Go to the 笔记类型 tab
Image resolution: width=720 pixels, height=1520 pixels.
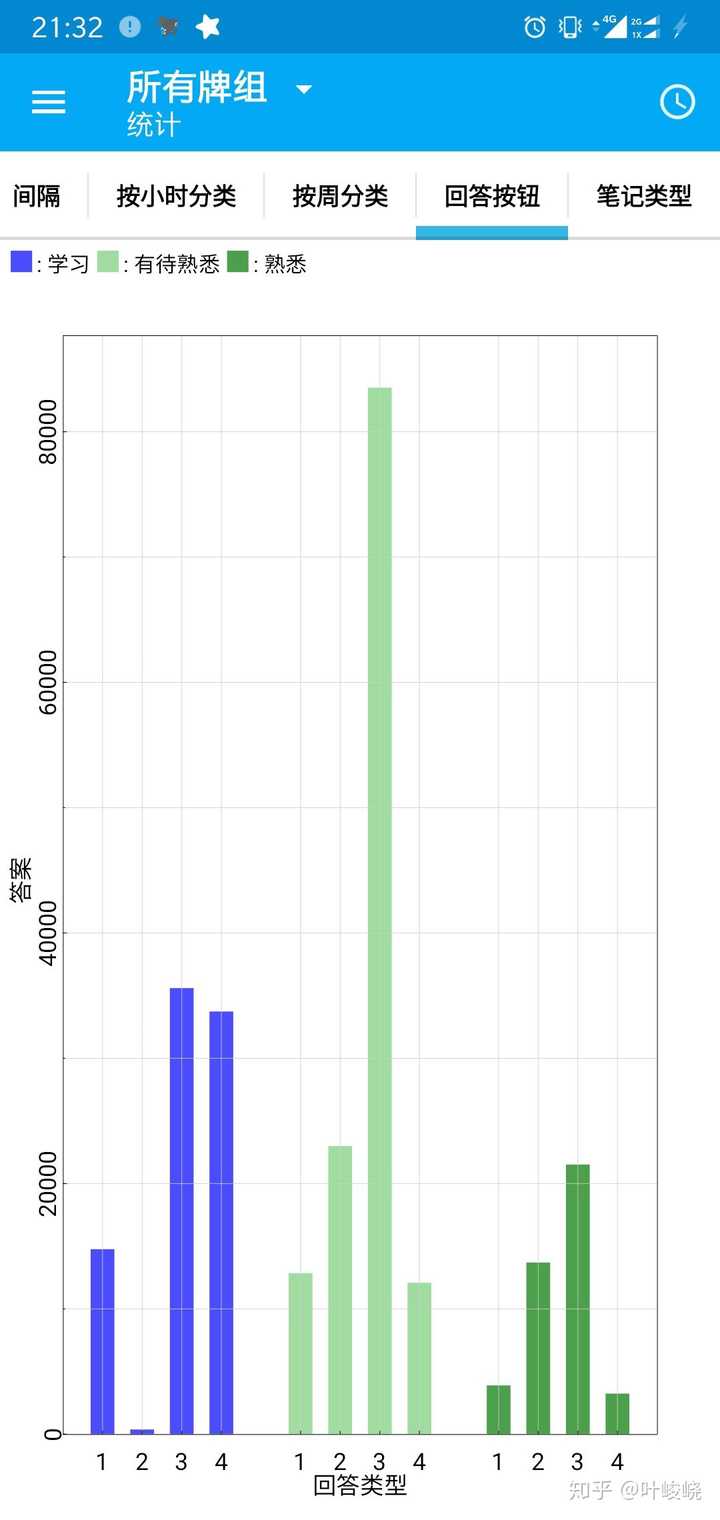coord(643,196)
